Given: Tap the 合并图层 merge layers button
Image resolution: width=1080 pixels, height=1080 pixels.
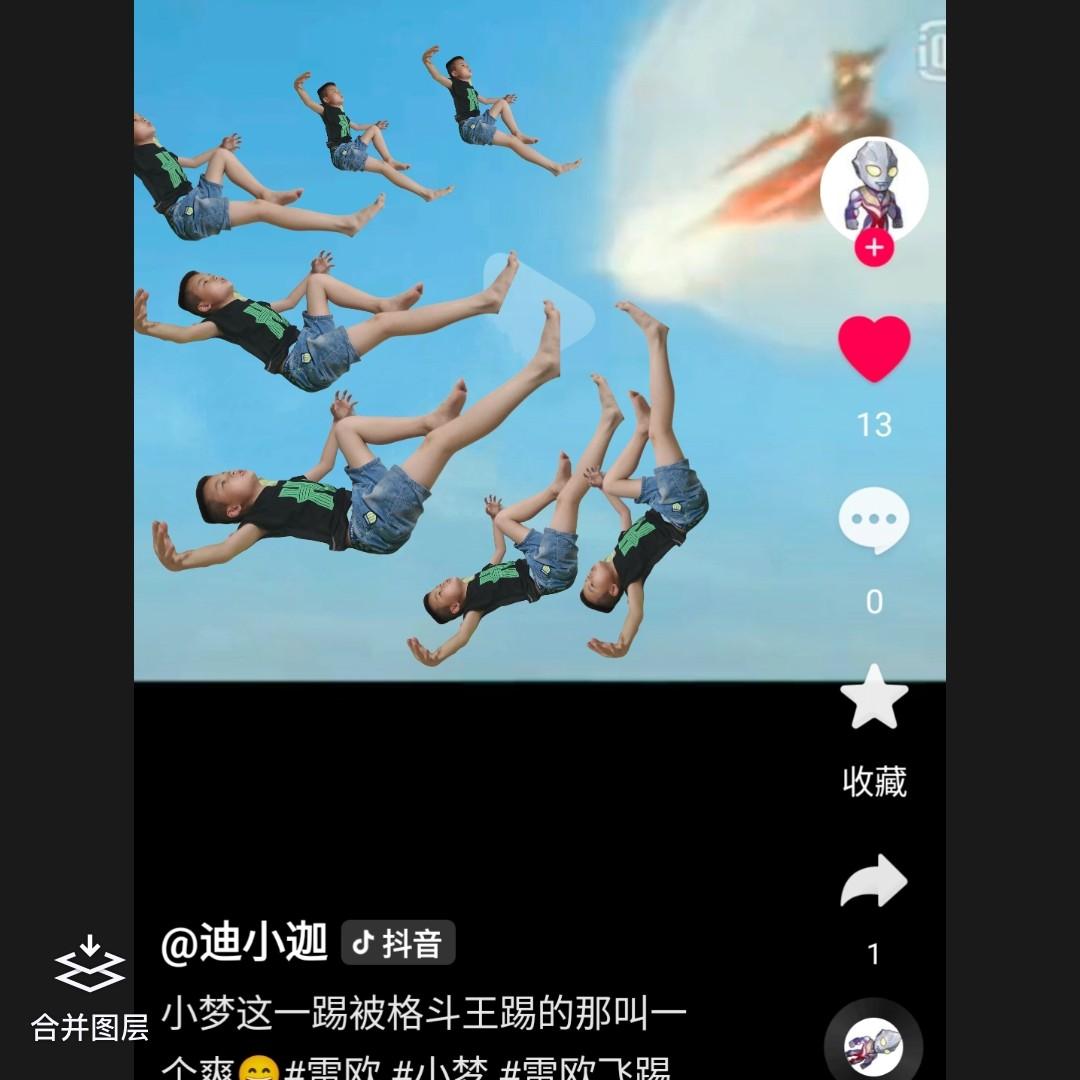Looking at the screenshot, I should point(89,987).
